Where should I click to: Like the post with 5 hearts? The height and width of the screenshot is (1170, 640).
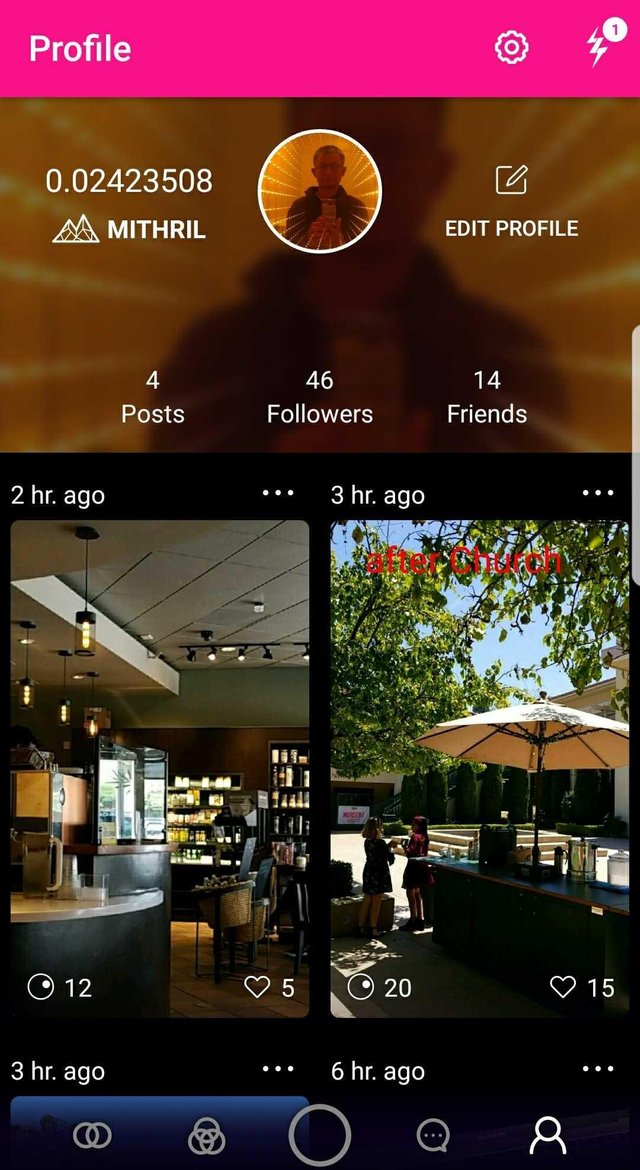click(x=258, y=987)
